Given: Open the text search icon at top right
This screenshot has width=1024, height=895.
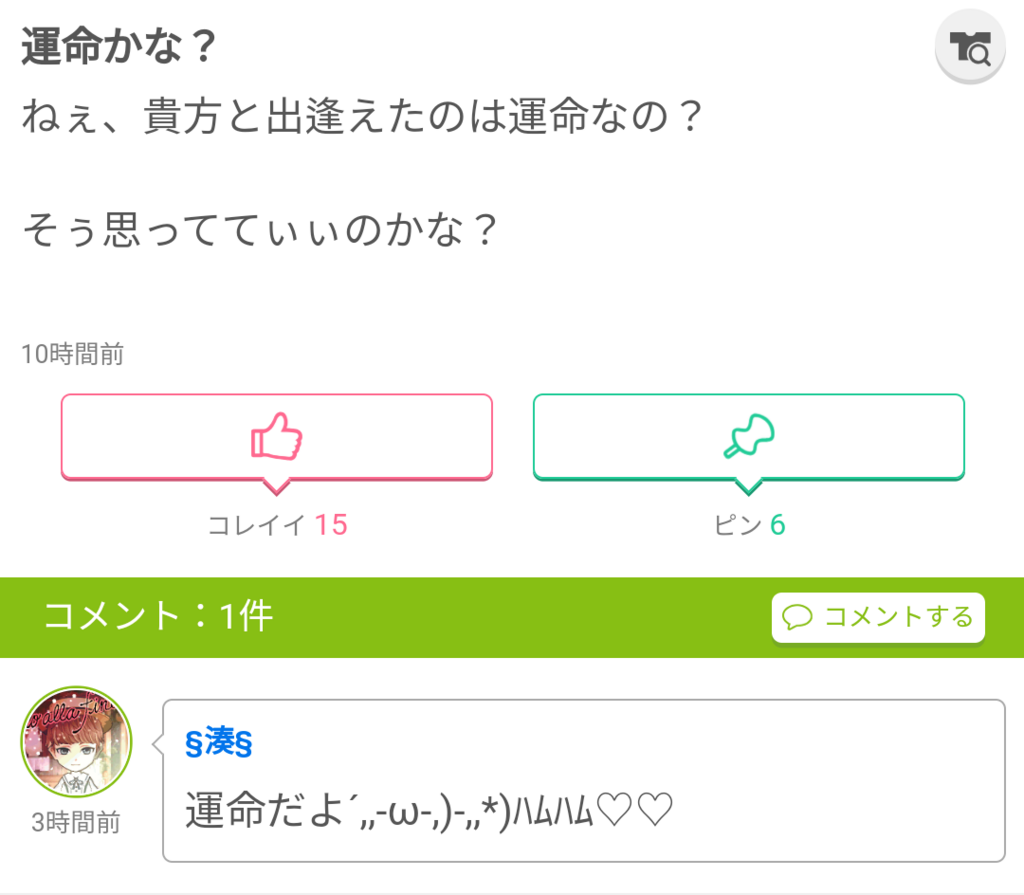Looking at the screenshot, I should click(969, 49).
